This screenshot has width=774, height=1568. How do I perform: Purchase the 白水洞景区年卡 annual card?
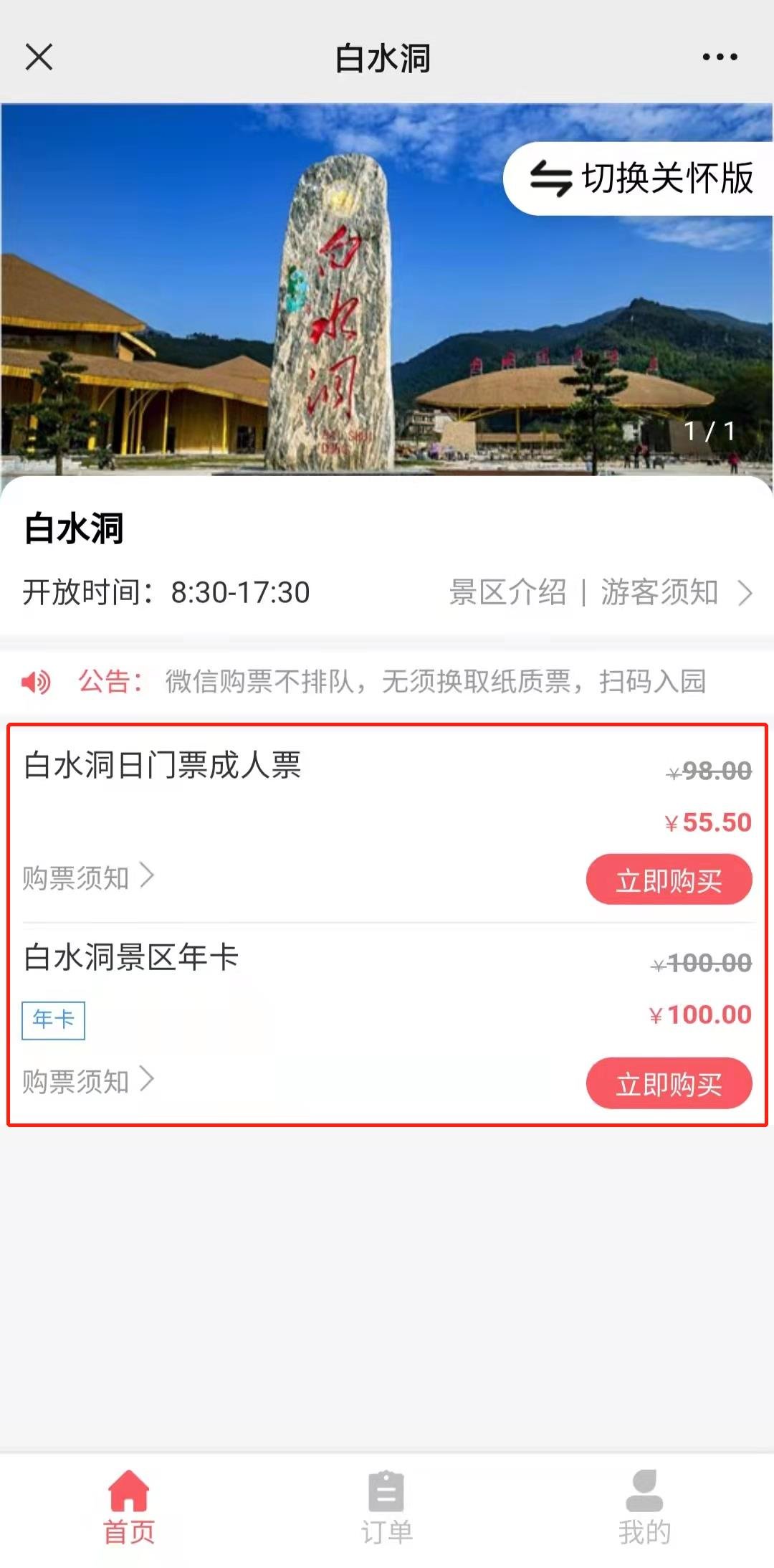pos(669,1083)
